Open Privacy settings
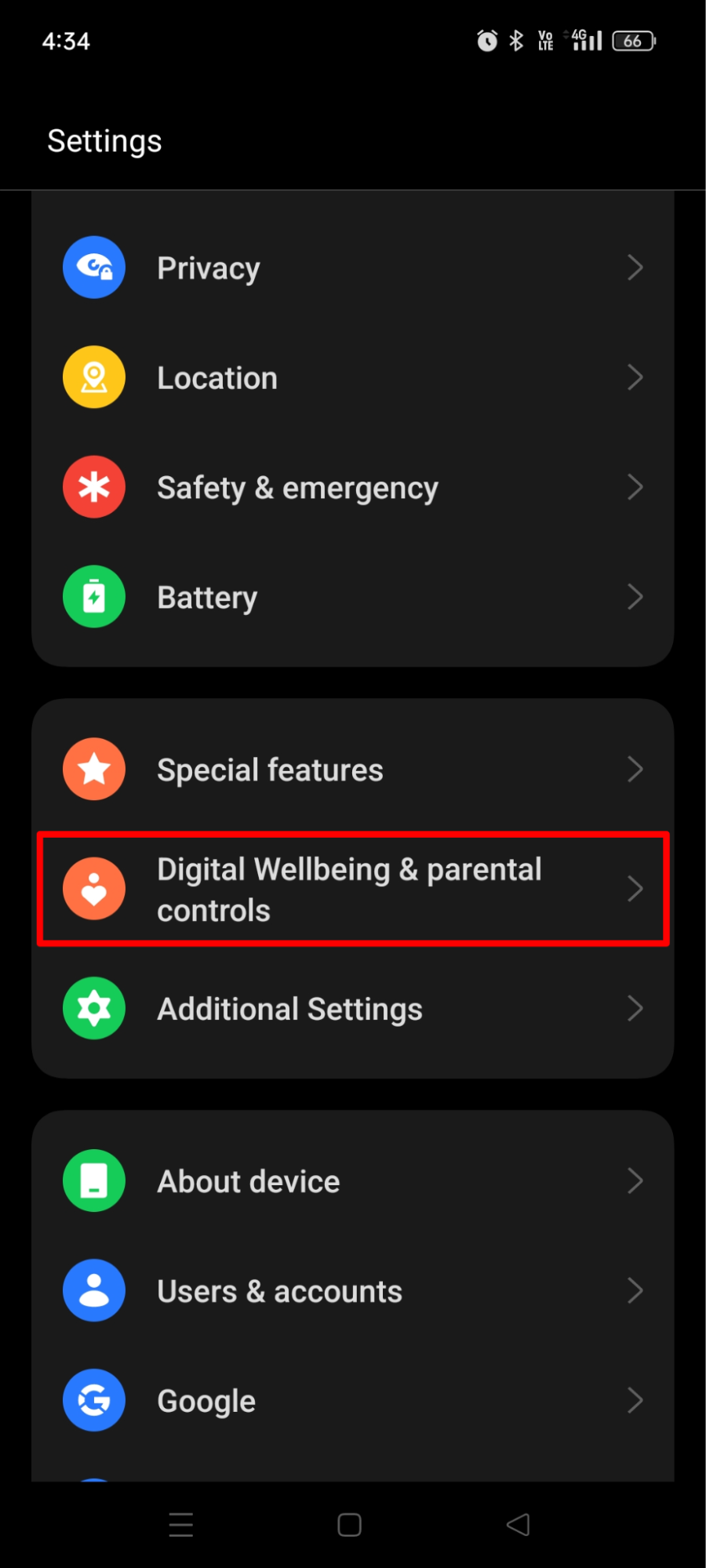706x1568 pixels. point(353,268)
